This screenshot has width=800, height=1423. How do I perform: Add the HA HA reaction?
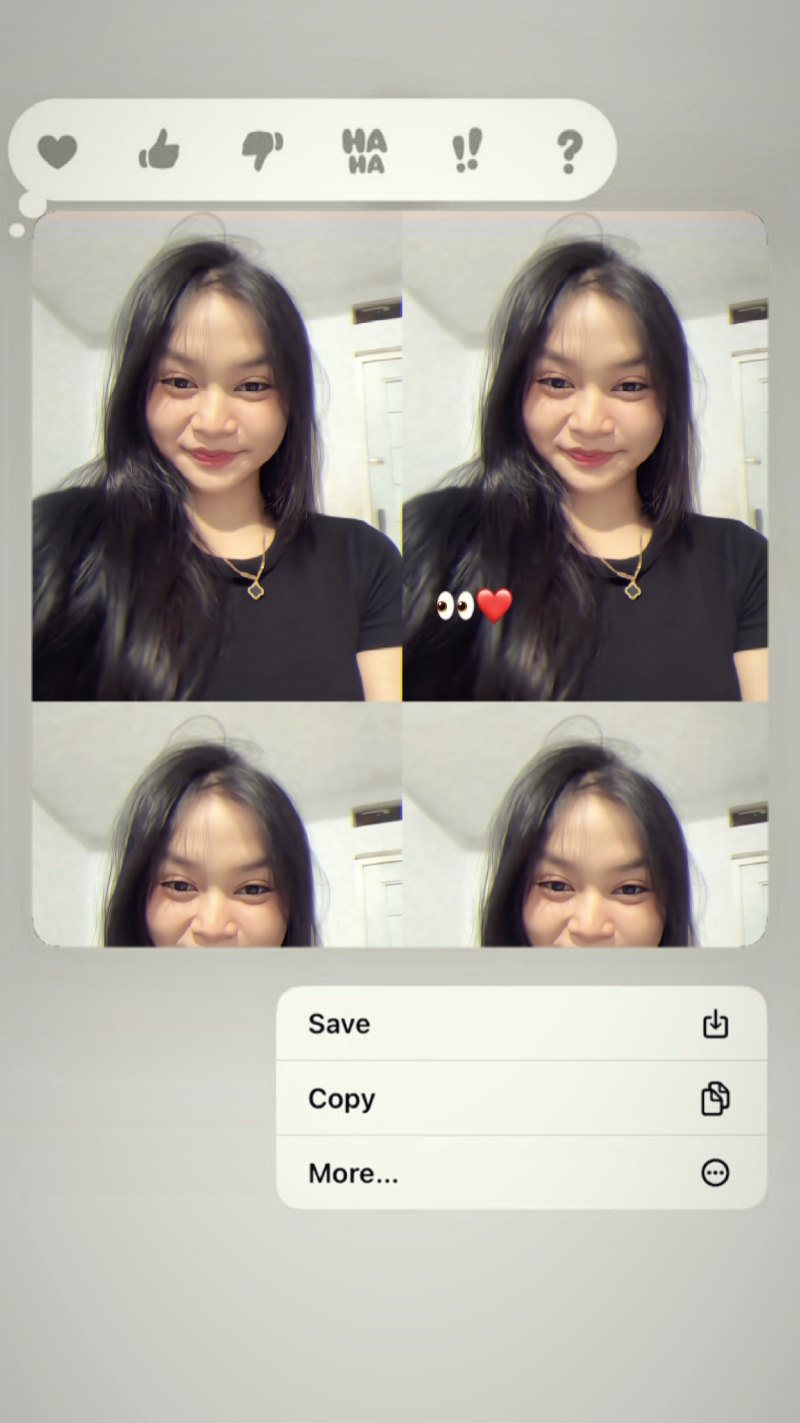(364, 152)
